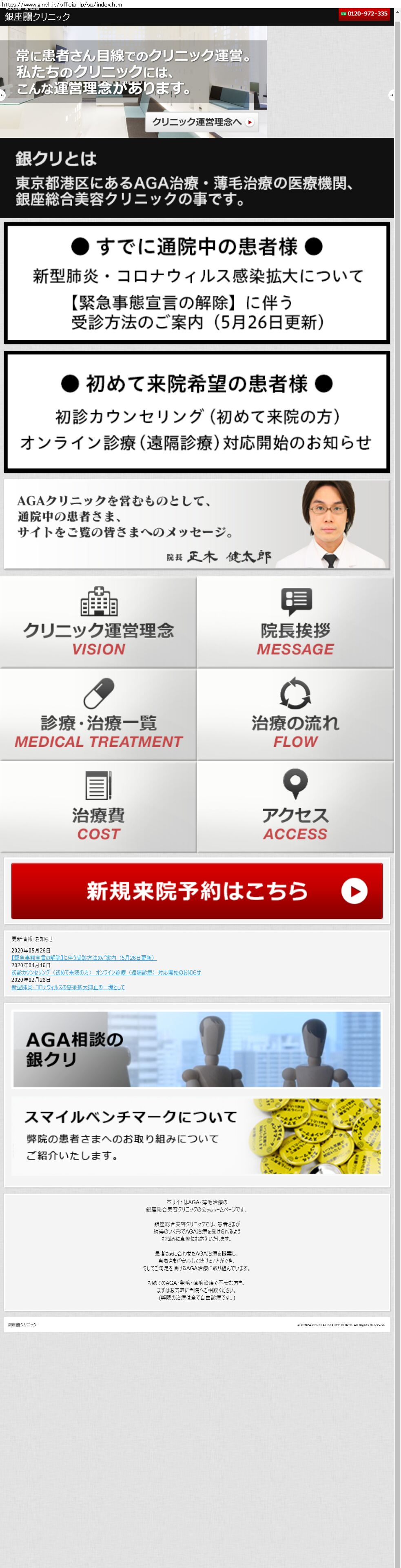Open クリニック運営理念 VISION tile
The width and height of the screenshot is (401, 1568).
(x=98, y=622)
